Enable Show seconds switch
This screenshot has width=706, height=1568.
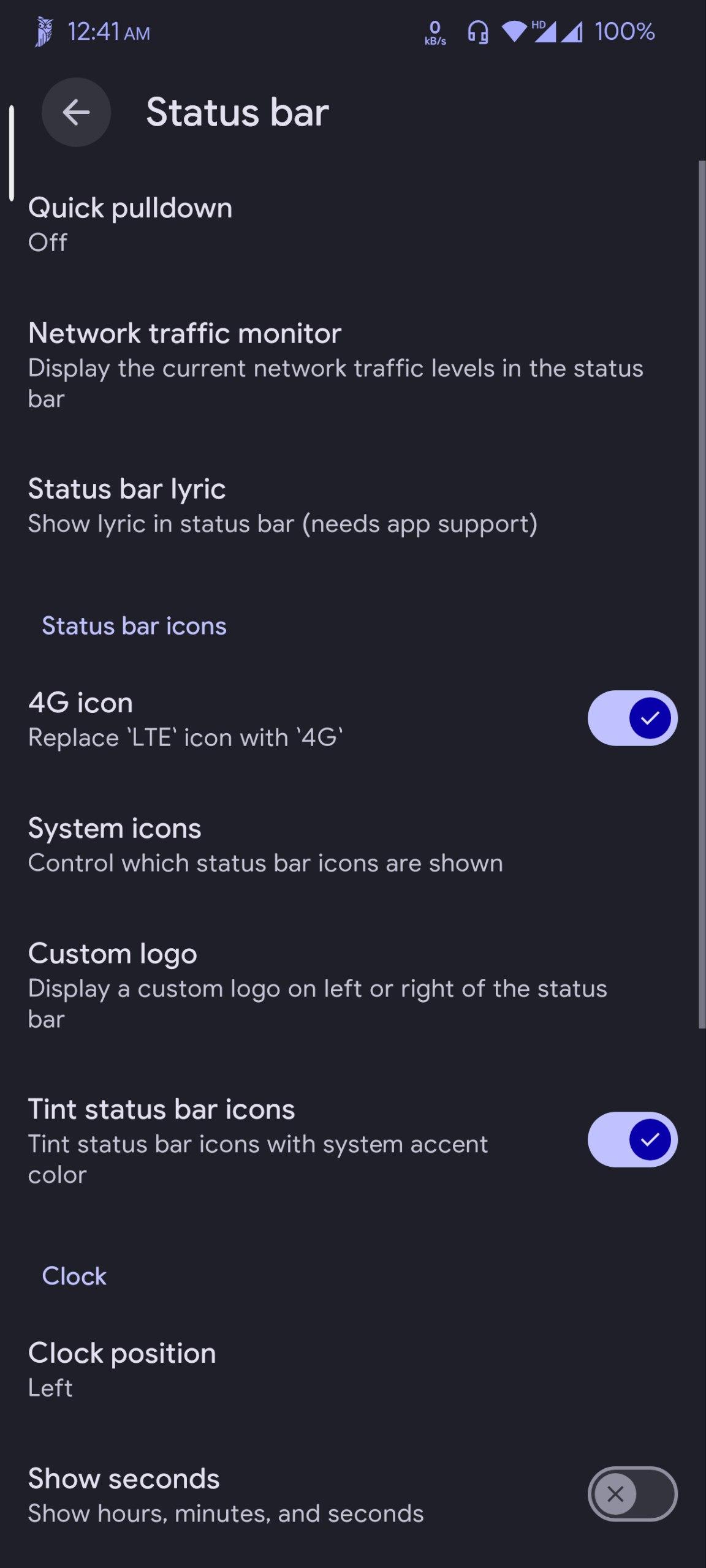tap(632, 1494)
